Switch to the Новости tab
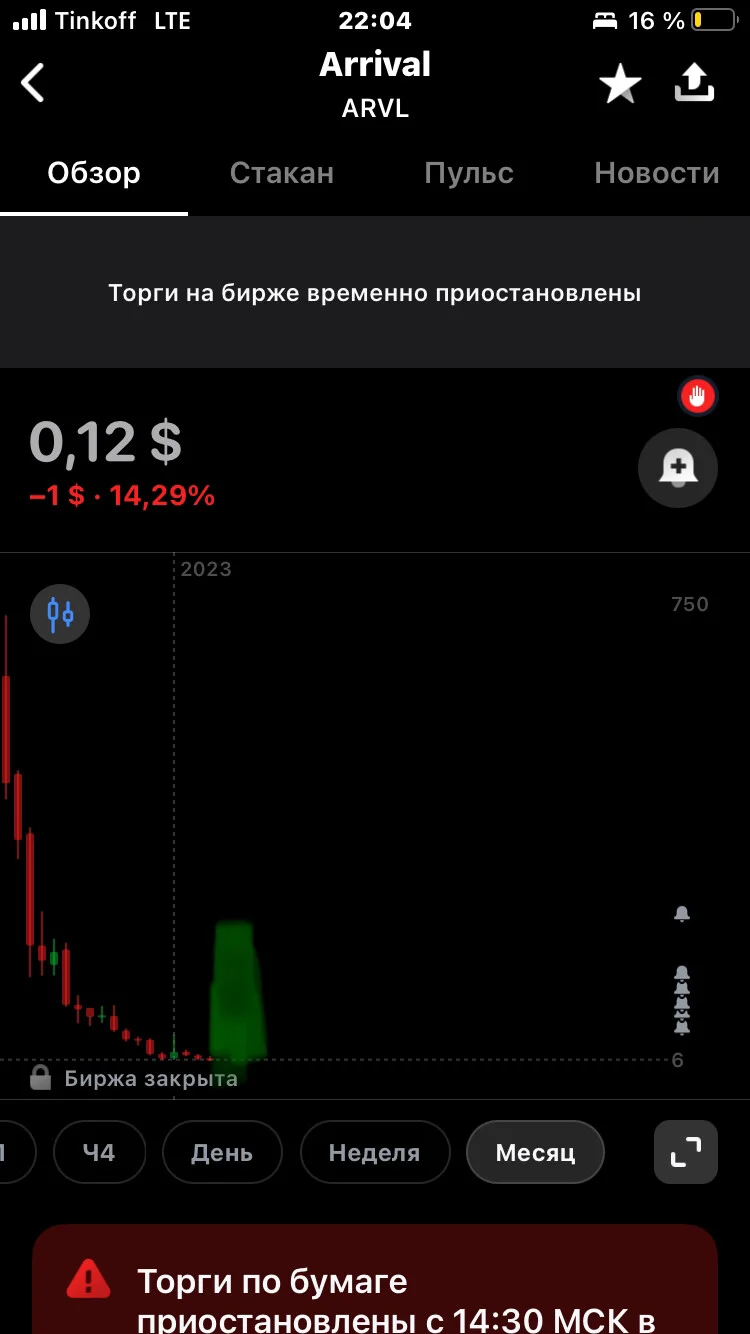 click(x=657, y=173)
